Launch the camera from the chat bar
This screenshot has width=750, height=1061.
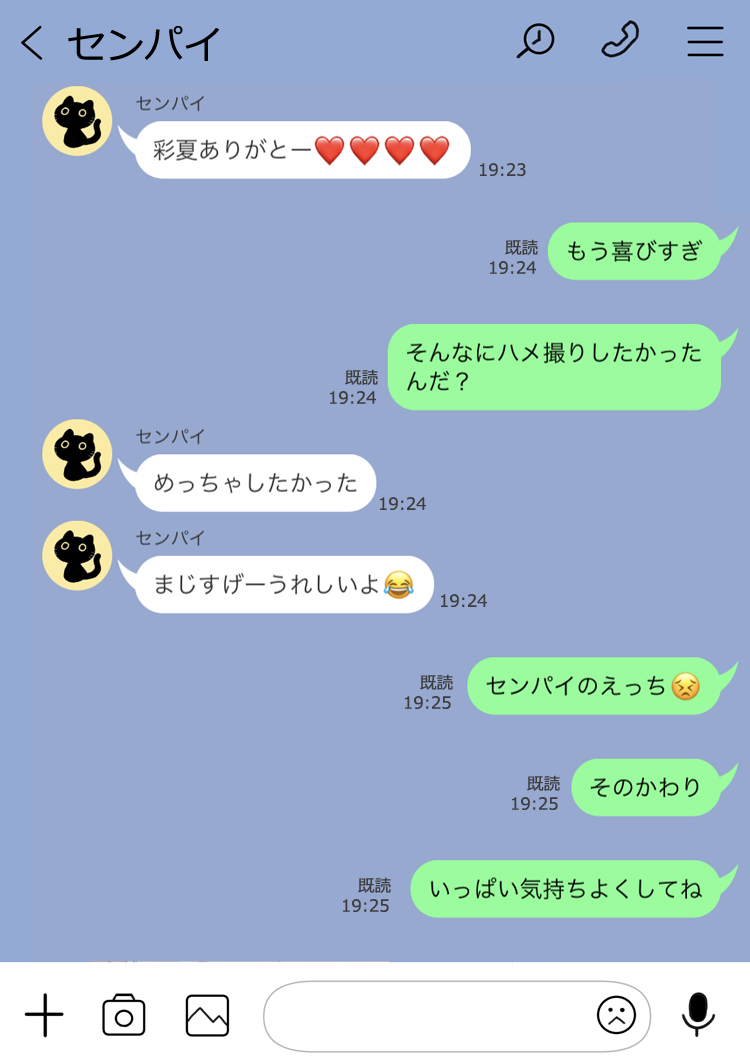(x=124, y=1015)
